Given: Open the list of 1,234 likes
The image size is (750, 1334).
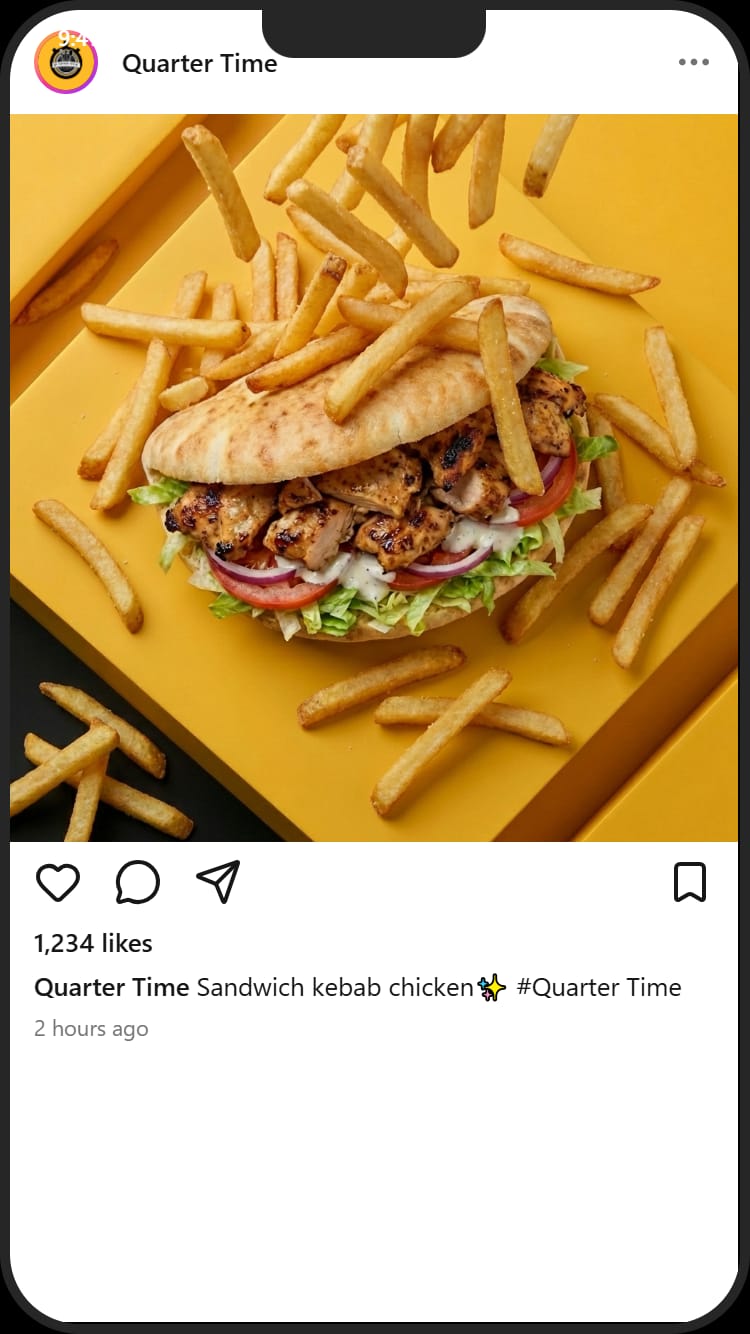Looking at the screenshot, I should [92, 943].
